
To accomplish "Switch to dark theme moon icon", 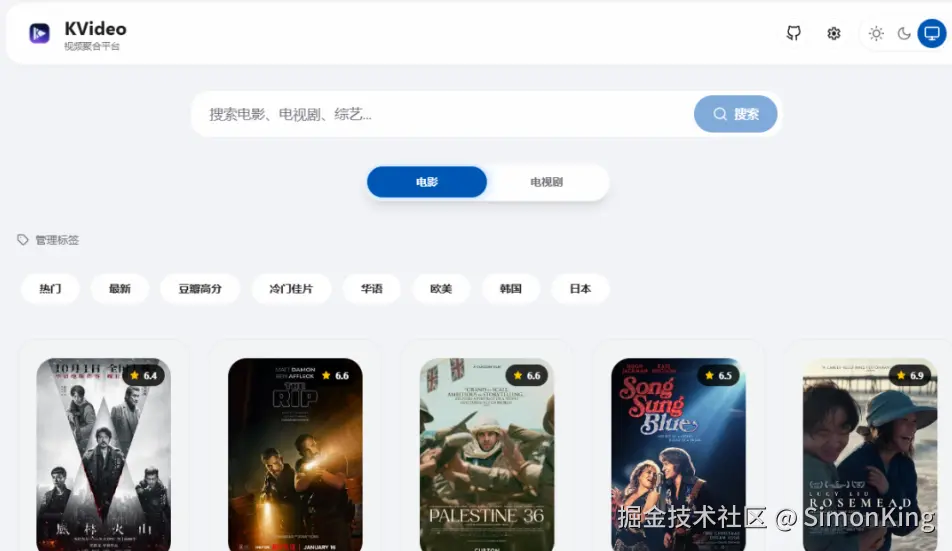I will coord(904,33).
